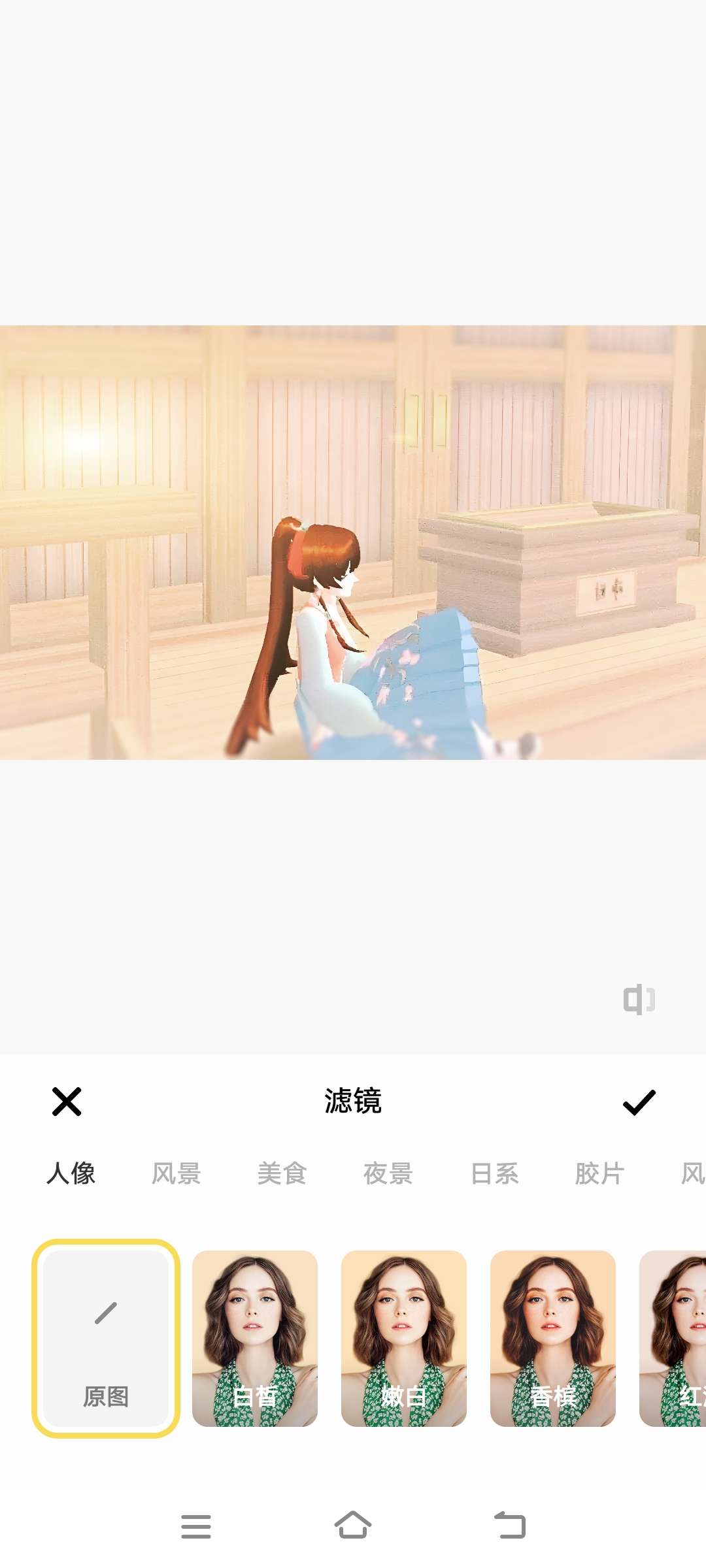Select the 日系 filter category

click(494, 1173)
